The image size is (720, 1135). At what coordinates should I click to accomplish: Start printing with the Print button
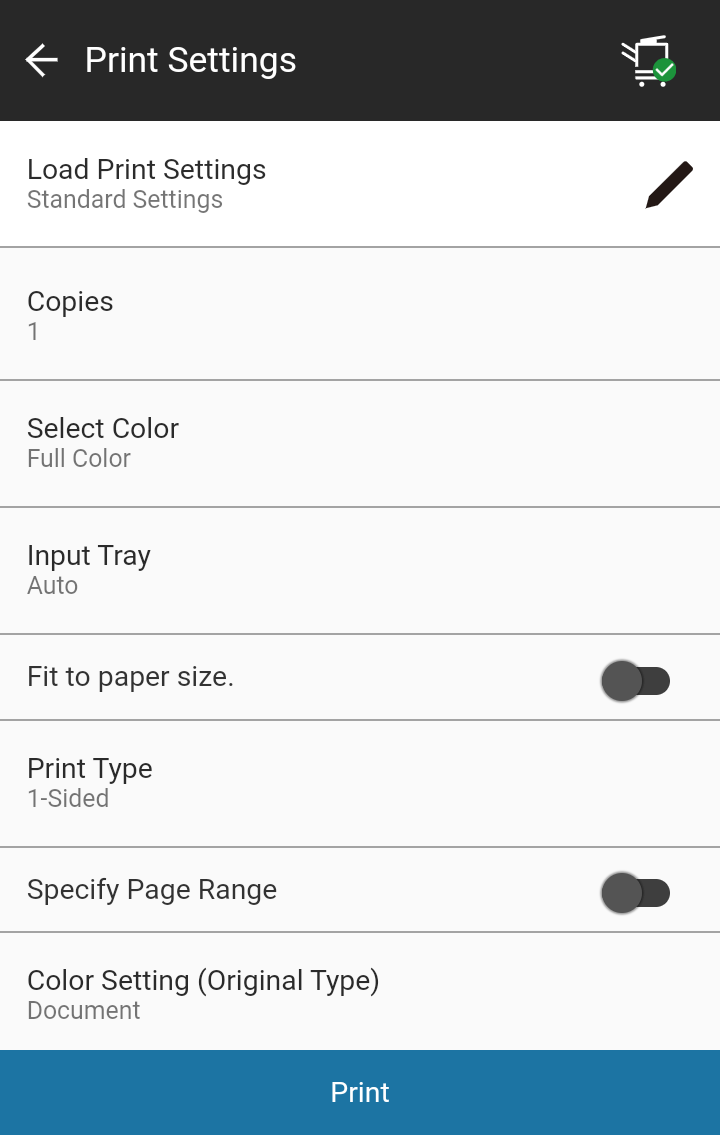tap(360, 1092)
